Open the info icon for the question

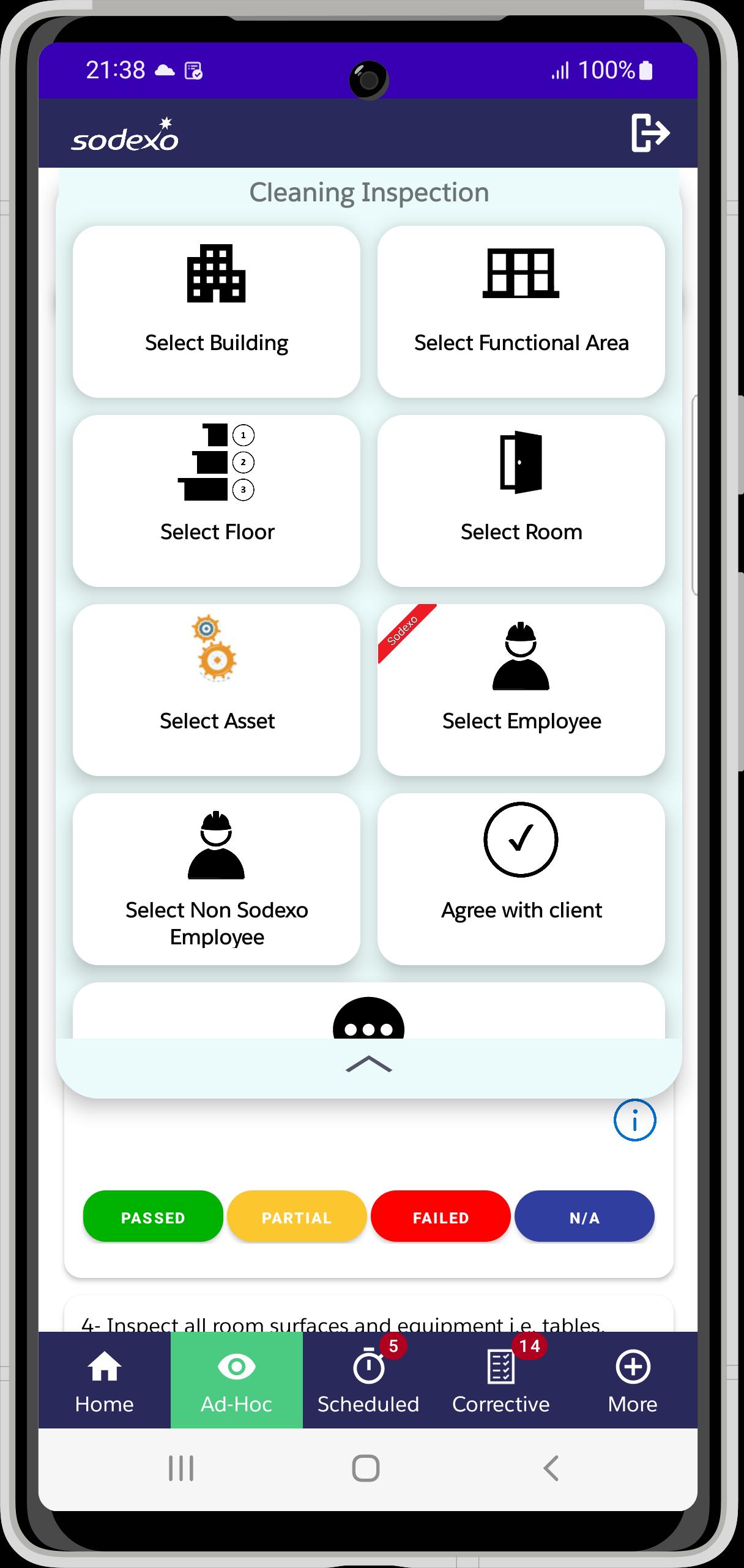634,1120
